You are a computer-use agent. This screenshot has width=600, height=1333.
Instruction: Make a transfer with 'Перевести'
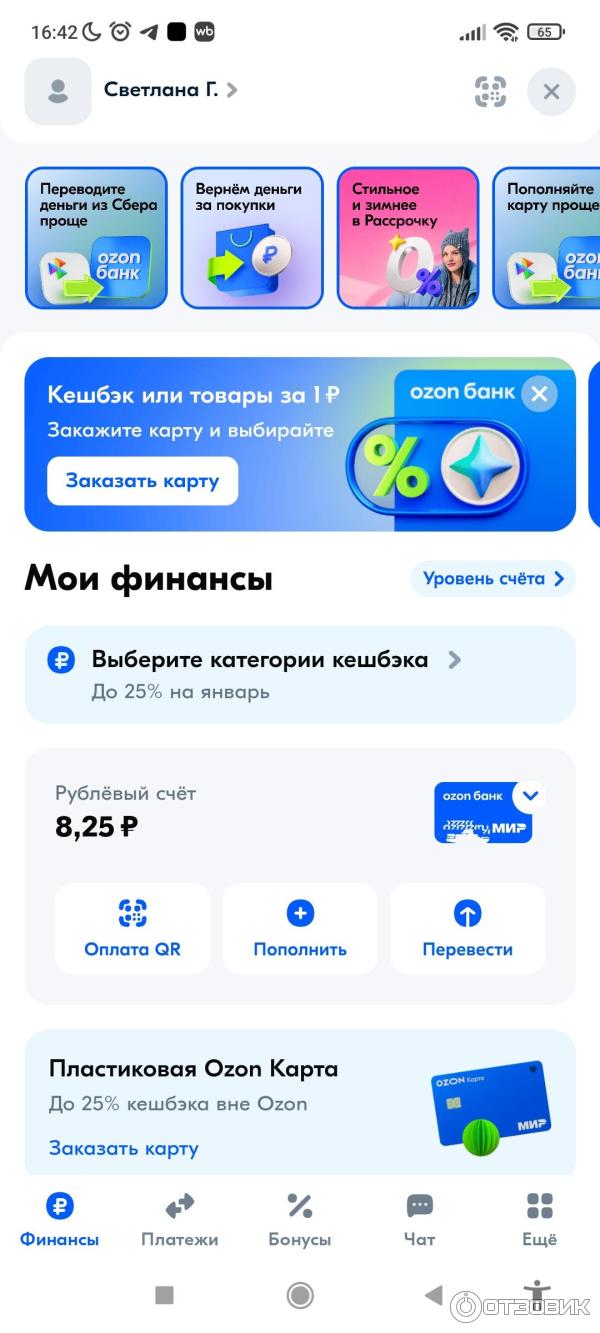coord(467,928)
